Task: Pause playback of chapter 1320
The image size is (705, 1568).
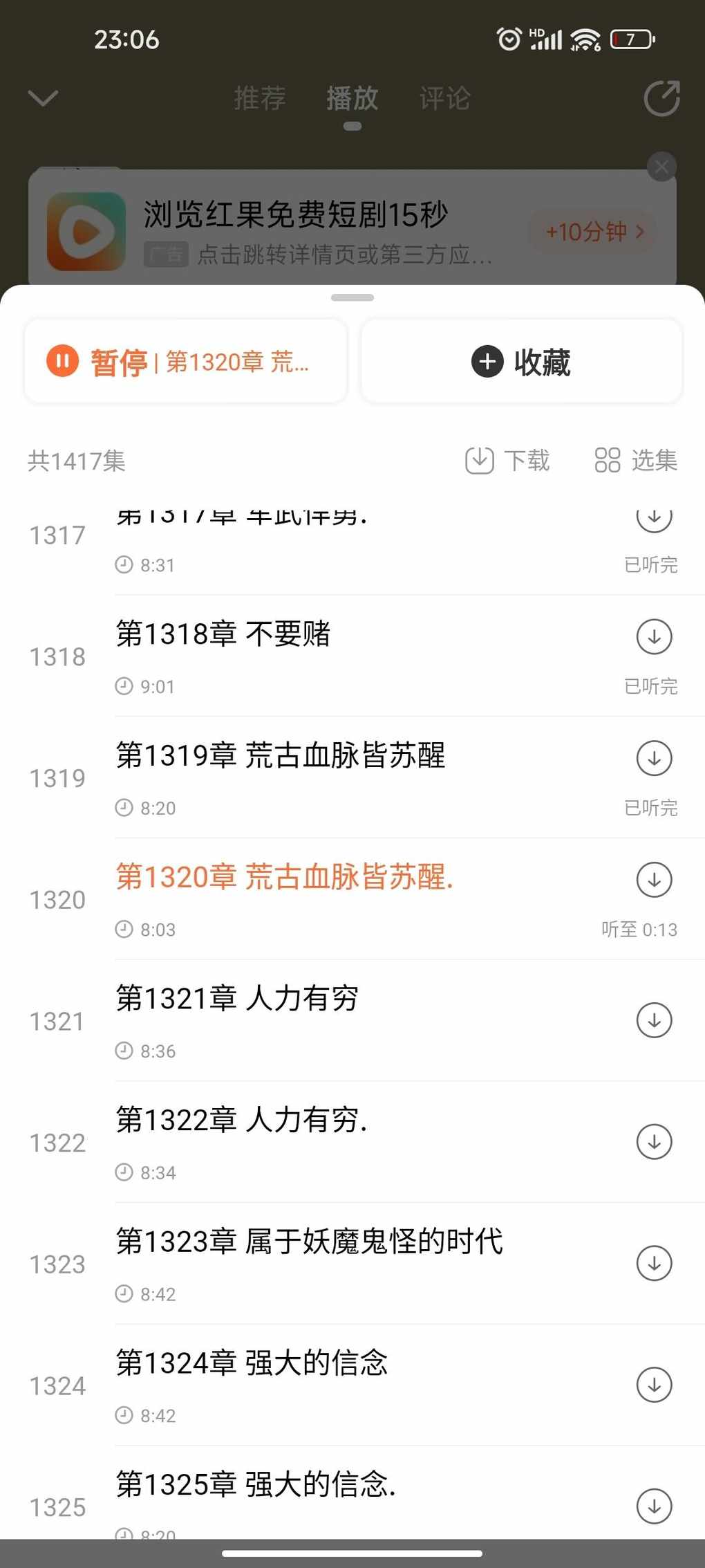Action: 185,361
